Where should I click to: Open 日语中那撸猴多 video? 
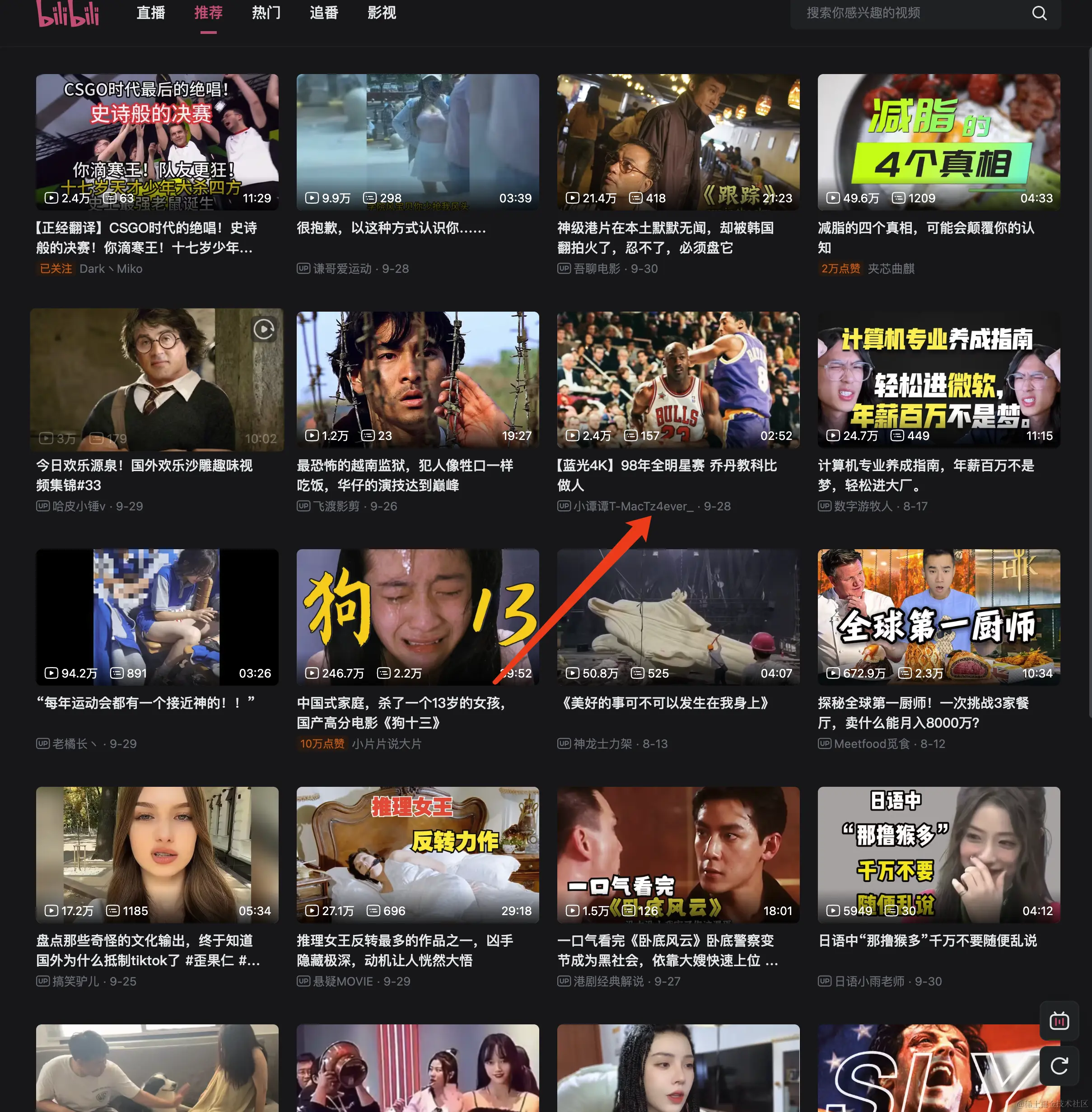pyautogui.click(x=938, y=855)
